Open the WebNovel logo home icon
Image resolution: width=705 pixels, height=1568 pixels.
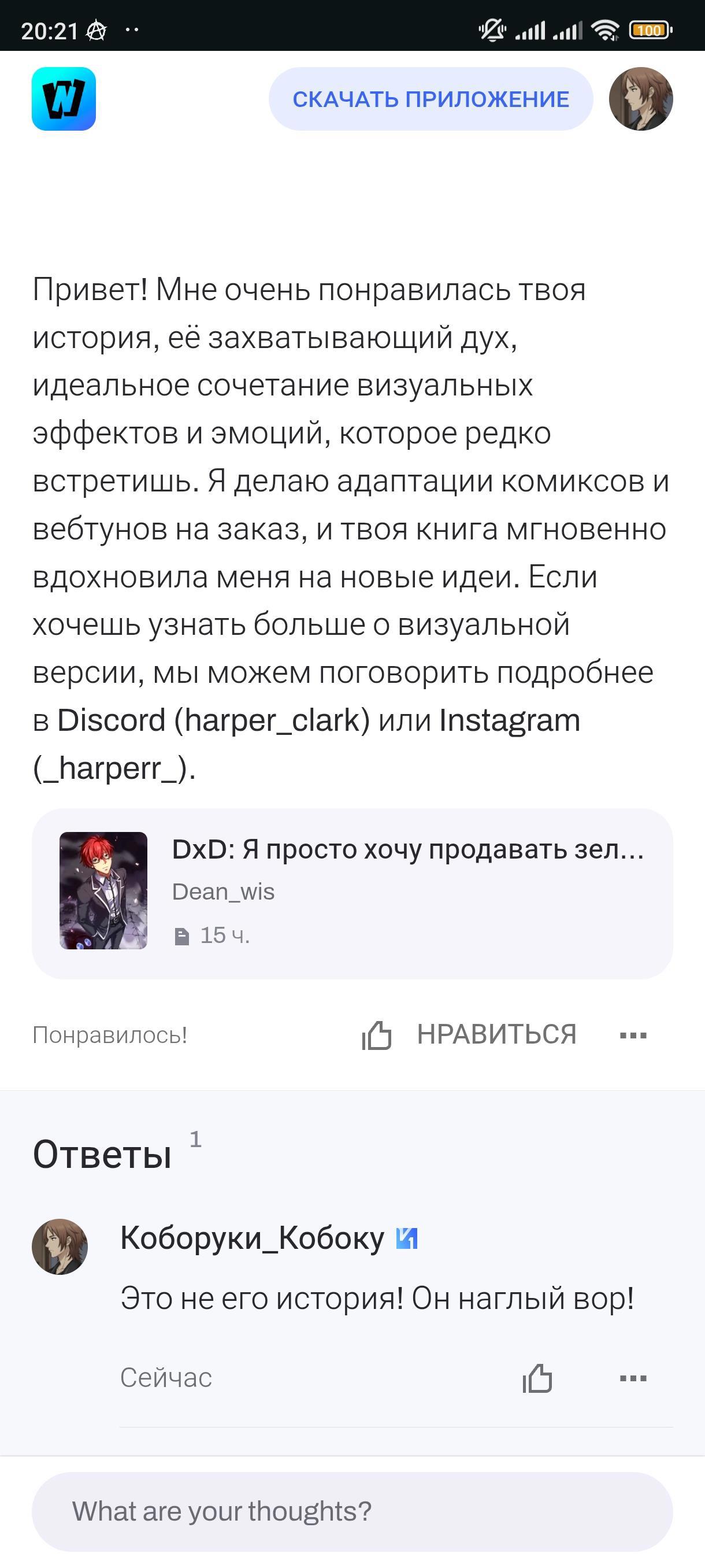click(x=64, y=99)
